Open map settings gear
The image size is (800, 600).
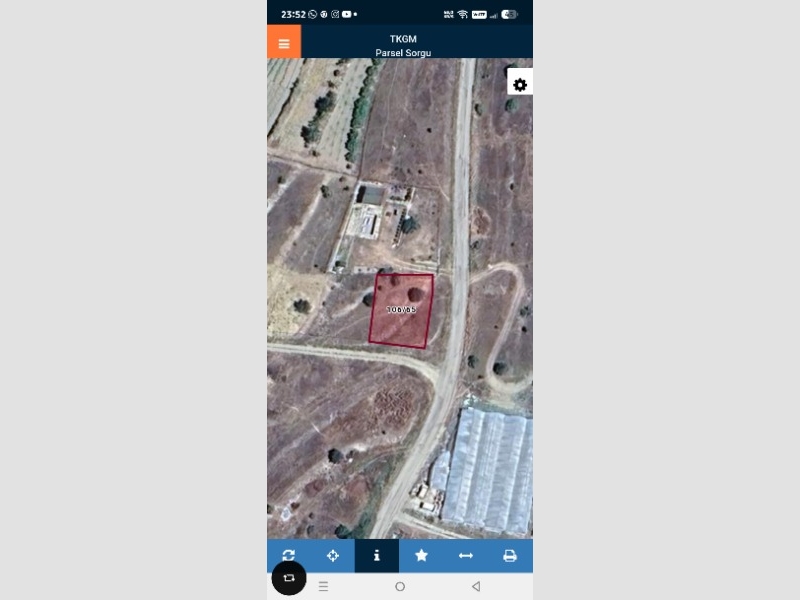coord(520,85)
